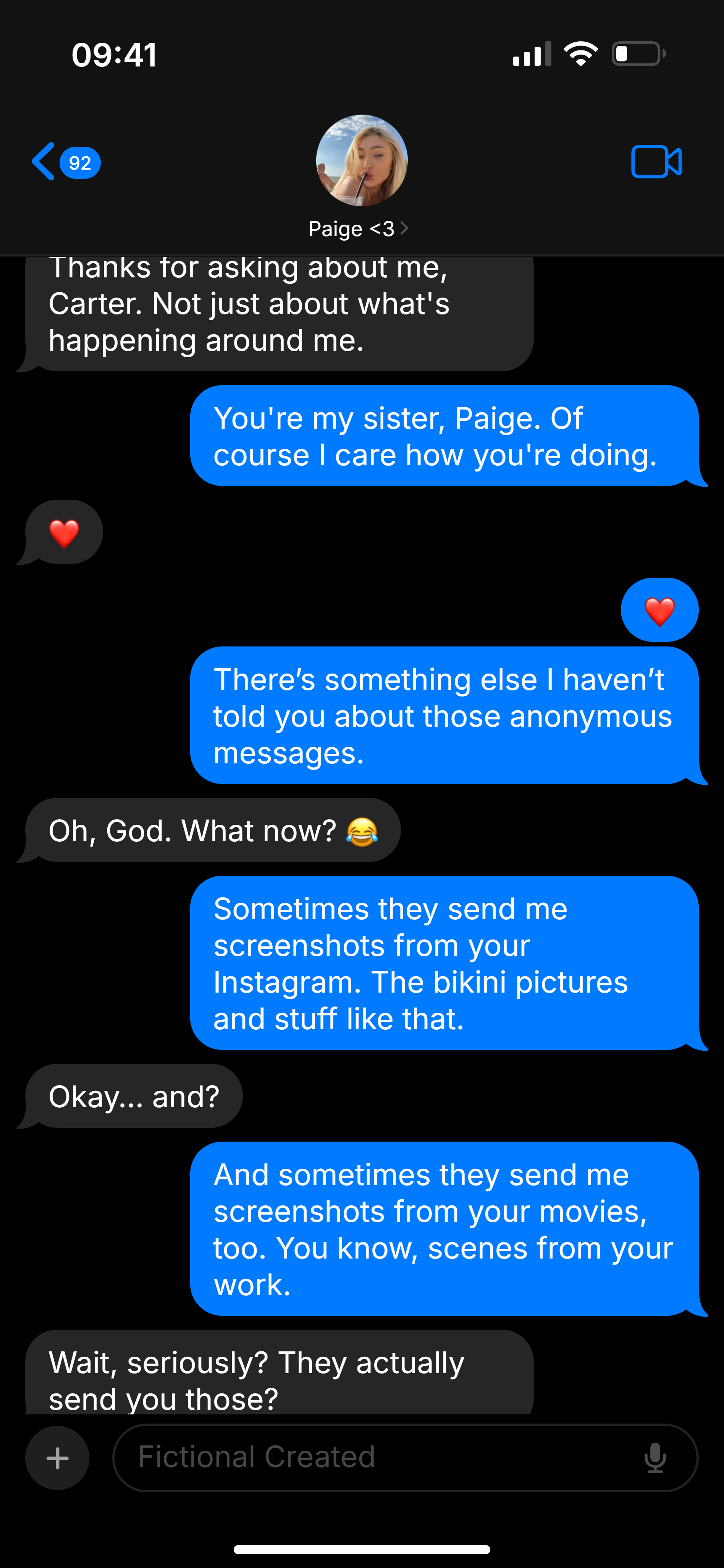The image size is (724, 1568).
Task: Start a video call with Paige
Action: tap(656, 162)
